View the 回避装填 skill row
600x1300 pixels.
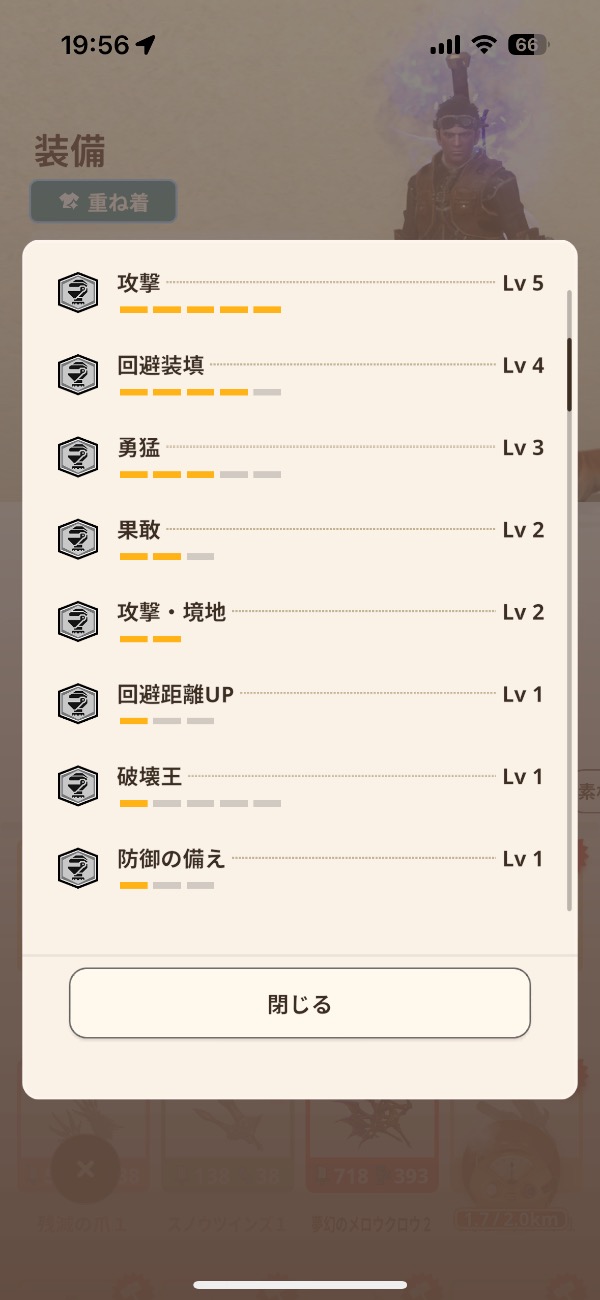tap(300, 373)
